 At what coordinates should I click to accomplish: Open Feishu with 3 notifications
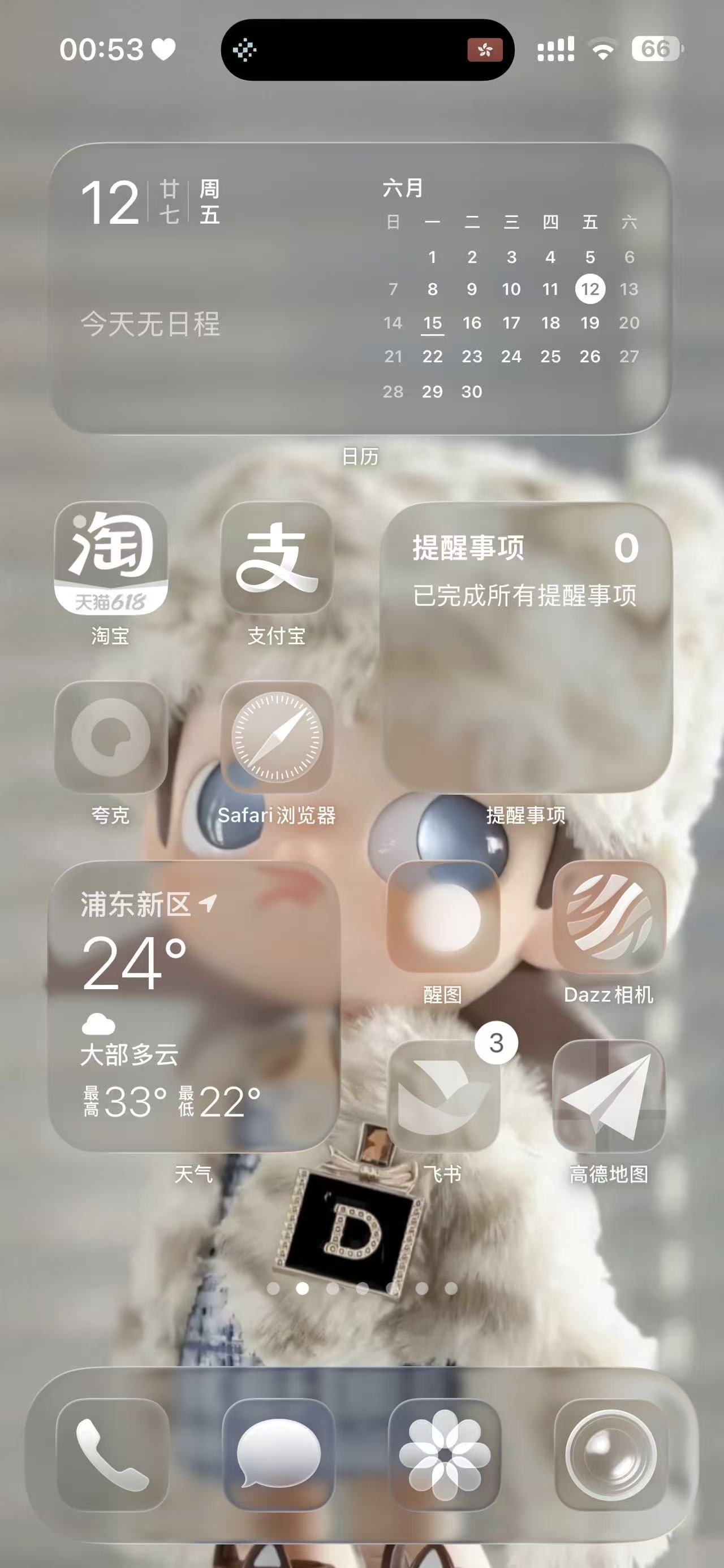coord(443,1095)
